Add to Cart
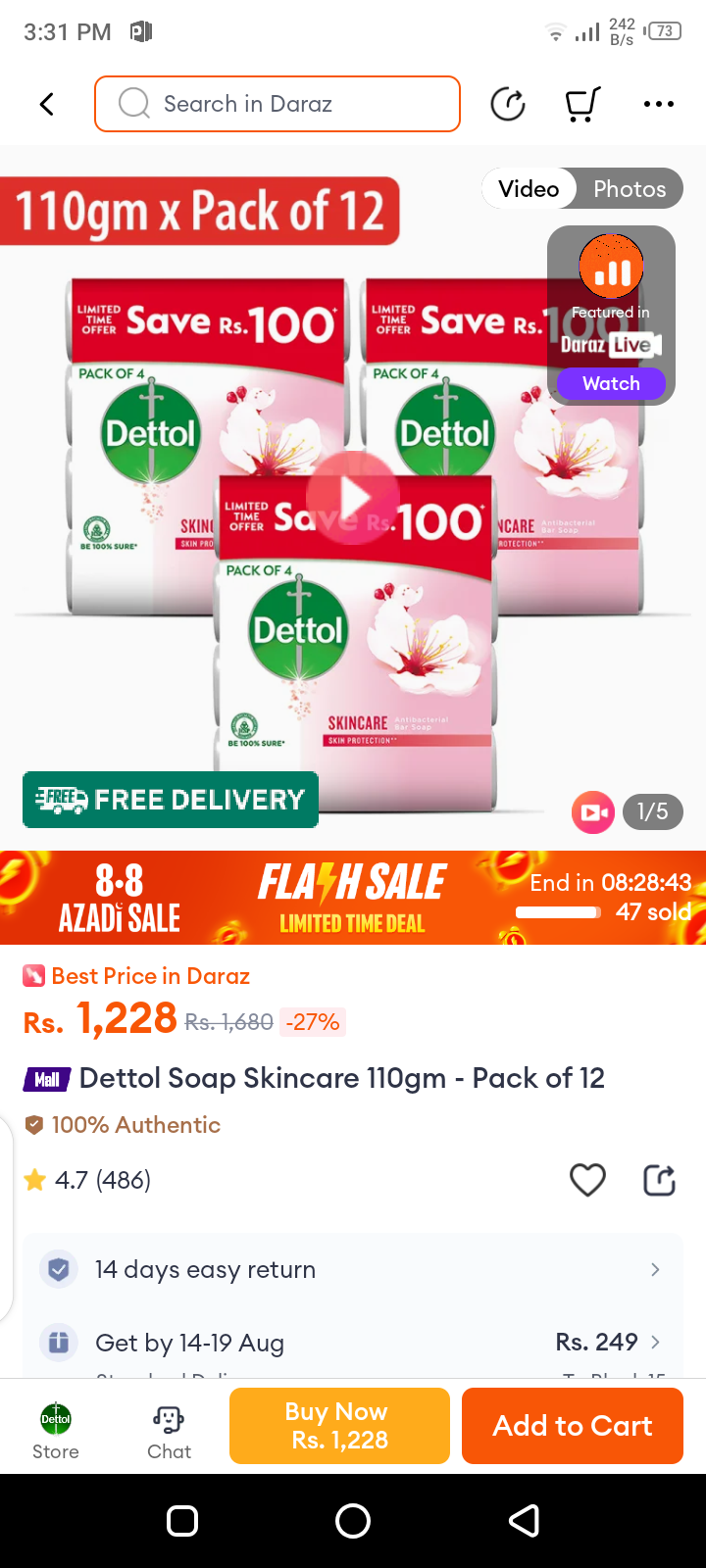Image resolution: width=706 pixels, height=1568 pixels. coord(573,1426)
